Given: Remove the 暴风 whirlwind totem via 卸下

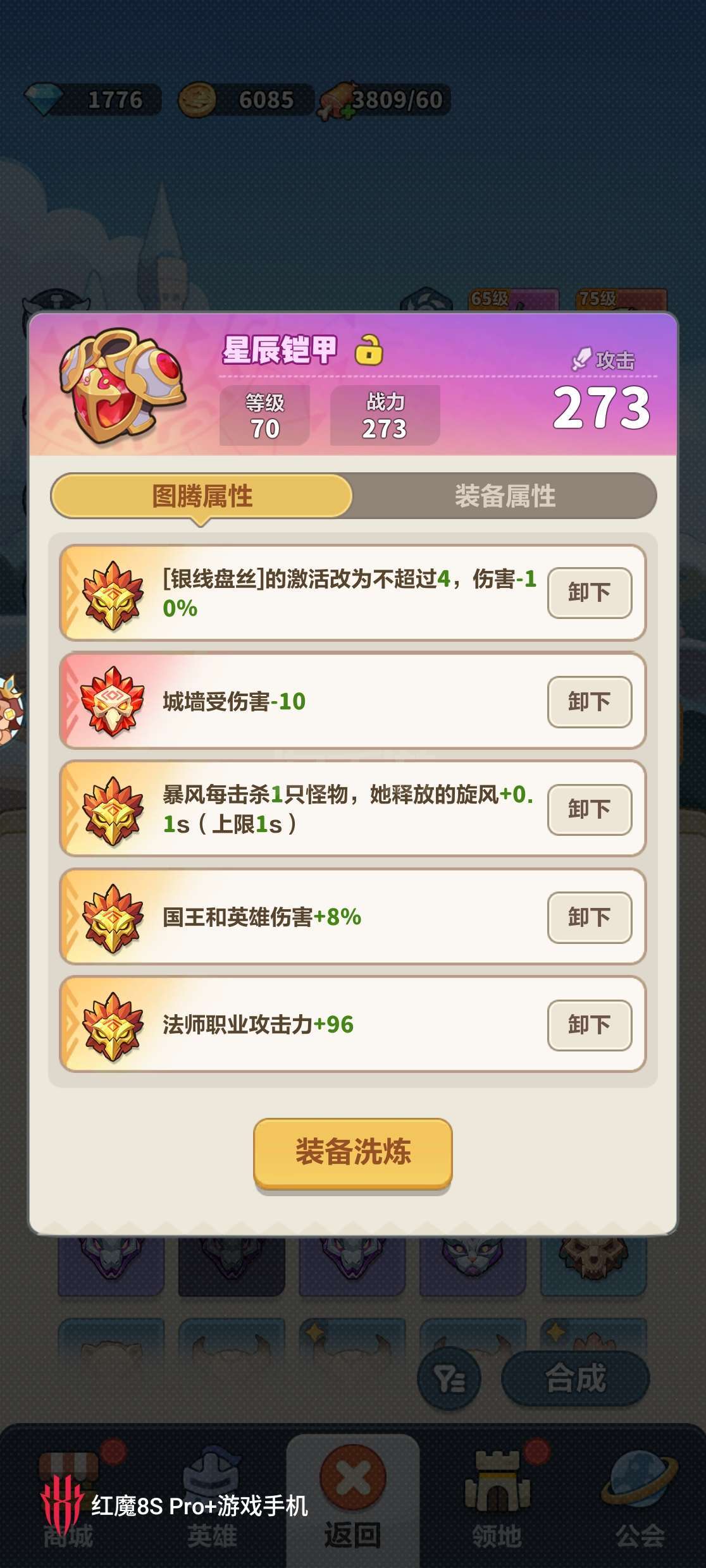Looking at the screenshot, I should (x=589, y=809).
